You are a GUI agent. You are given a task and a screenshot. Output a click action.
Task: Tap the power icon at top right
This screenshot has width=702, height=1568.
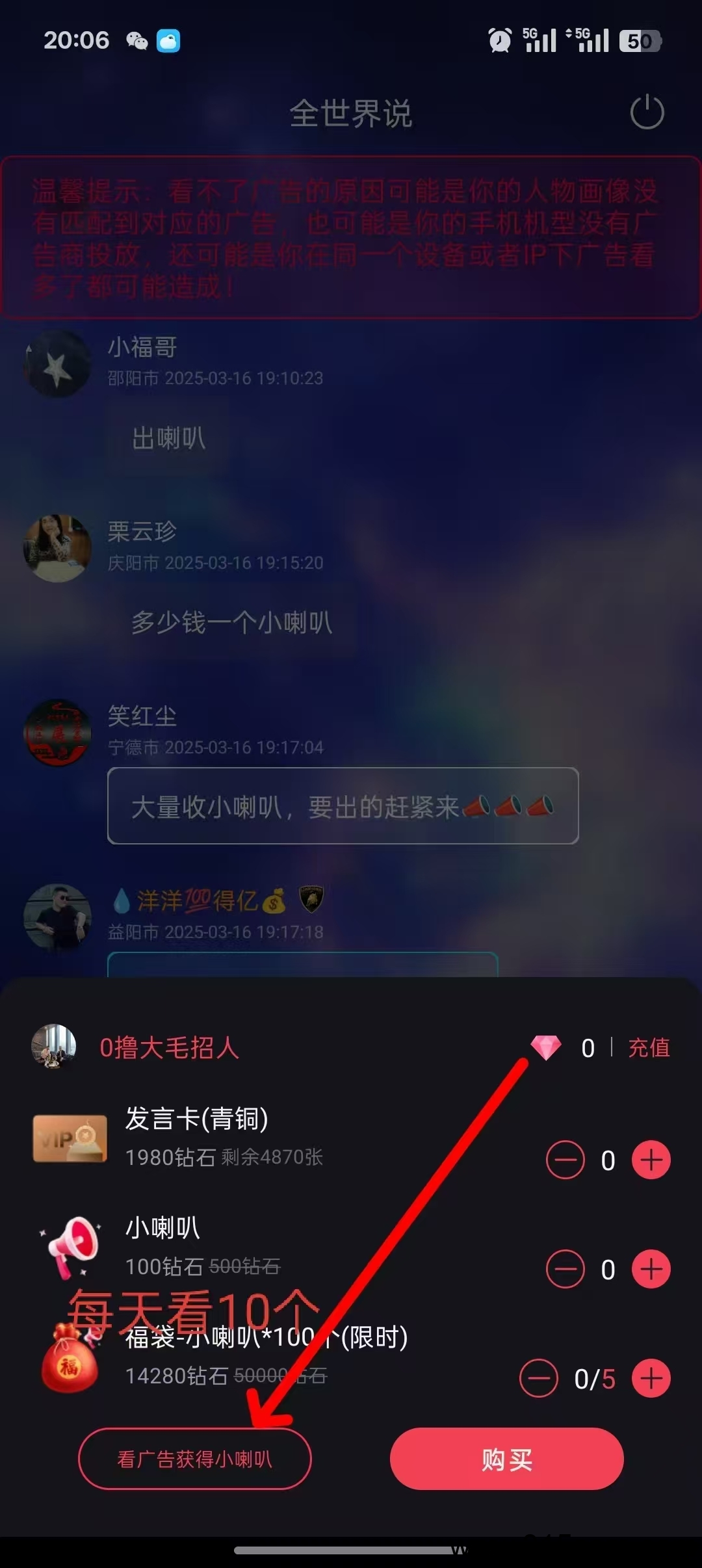(647, 113)
